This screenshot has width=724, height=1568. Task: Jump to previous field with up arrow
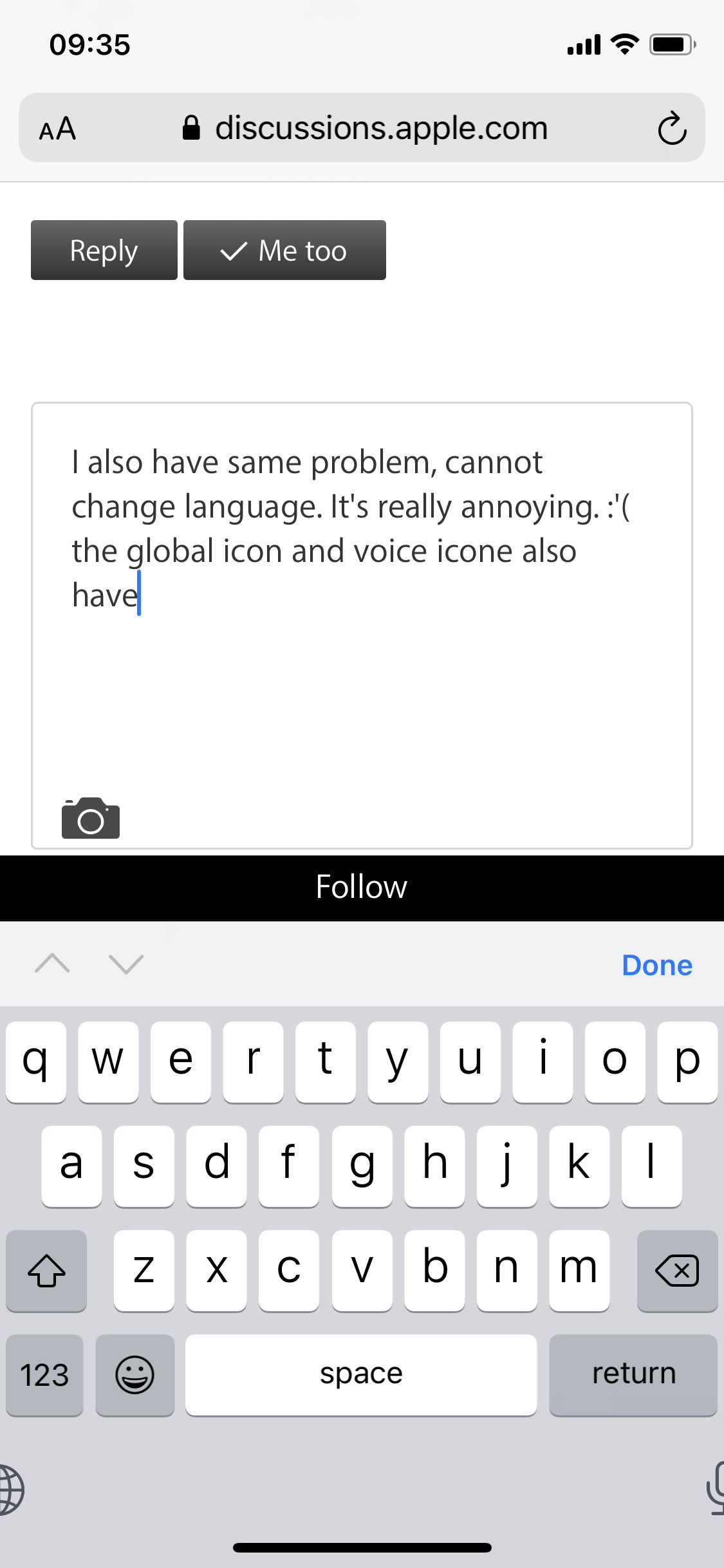pos(52,964)
